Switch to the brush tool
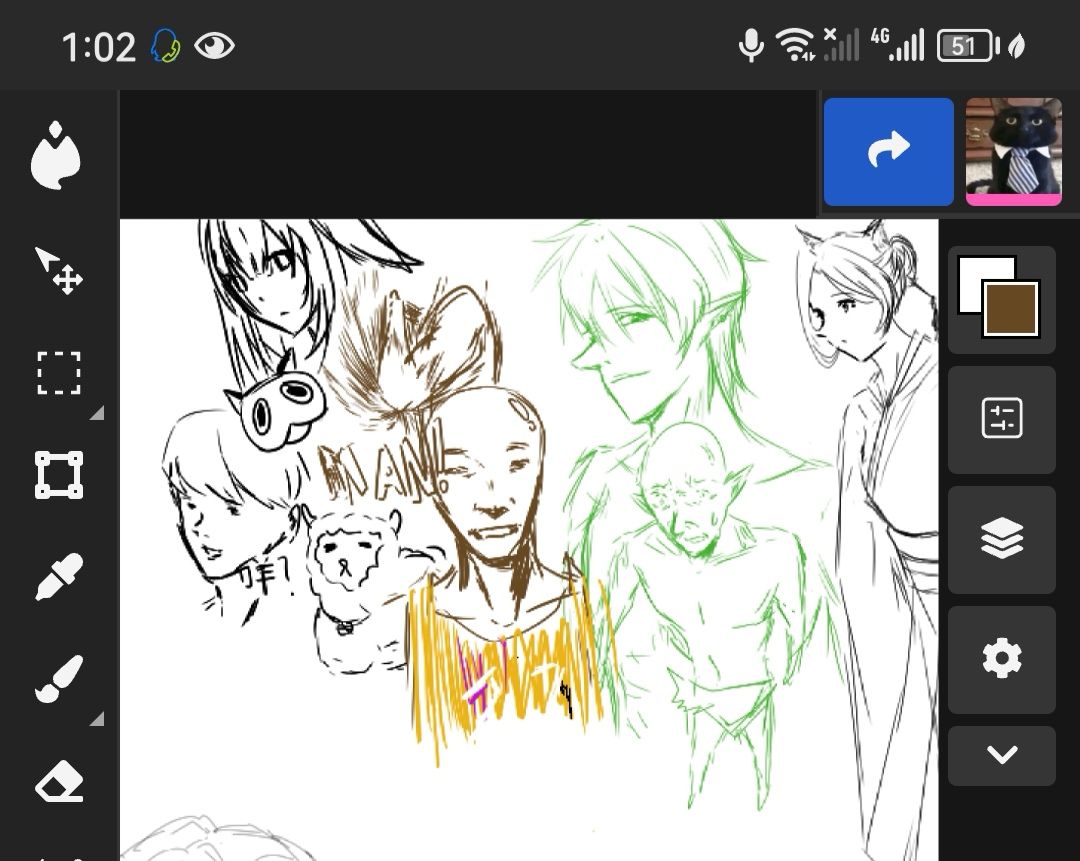The image size is (1080, 861). pyautogui.click(x=59, y=680)
